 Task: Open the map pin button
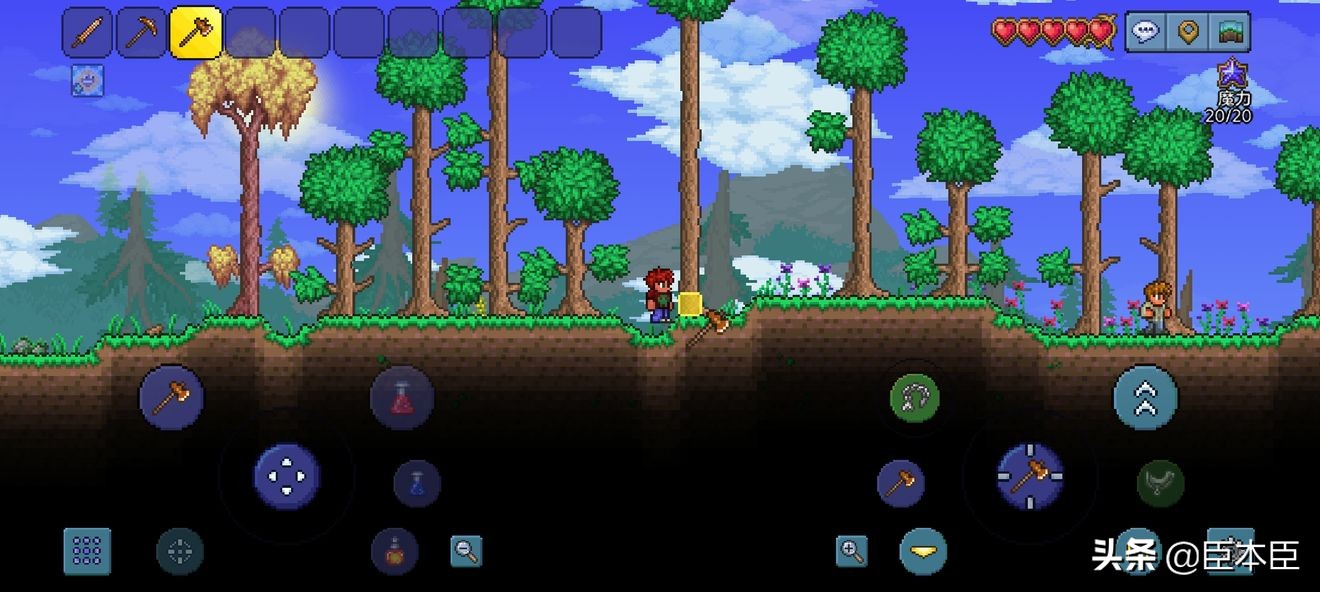1188,32
